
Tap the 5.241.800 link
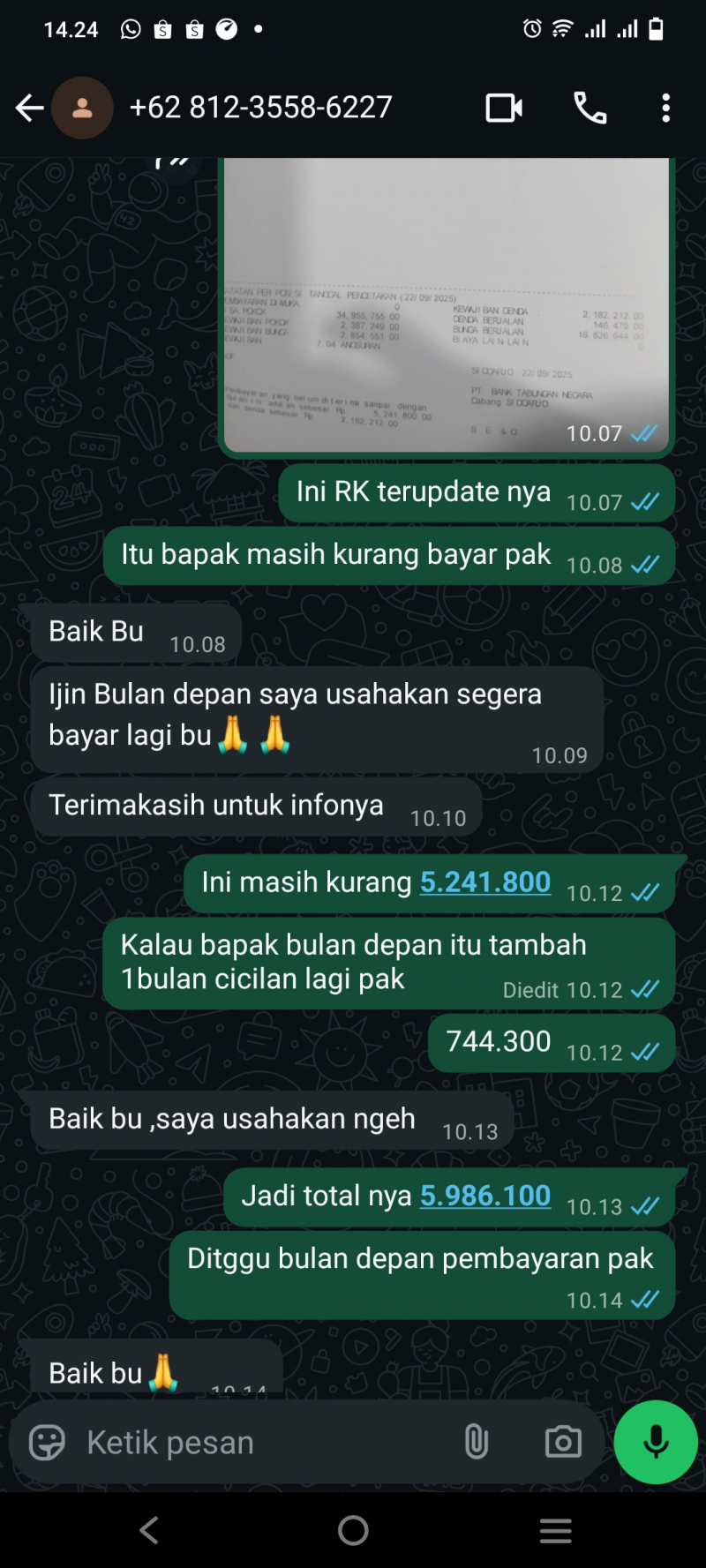(x=484, y=882)
